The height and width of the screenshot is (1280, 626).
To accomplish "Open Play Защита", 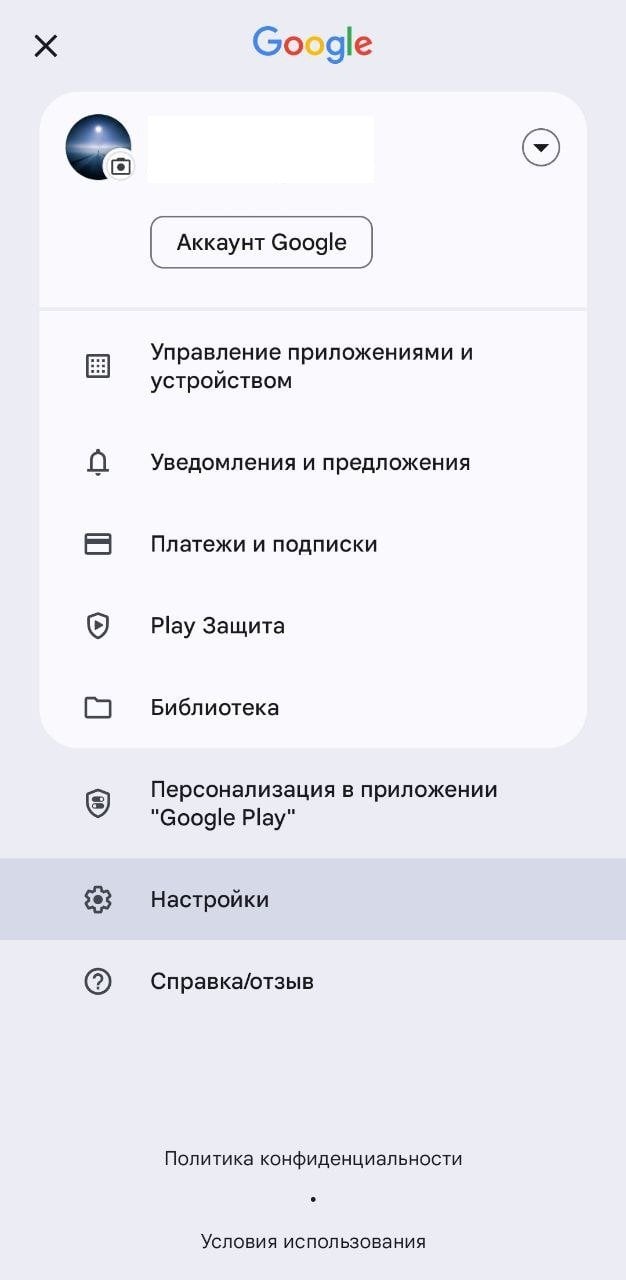I will 218,626.
